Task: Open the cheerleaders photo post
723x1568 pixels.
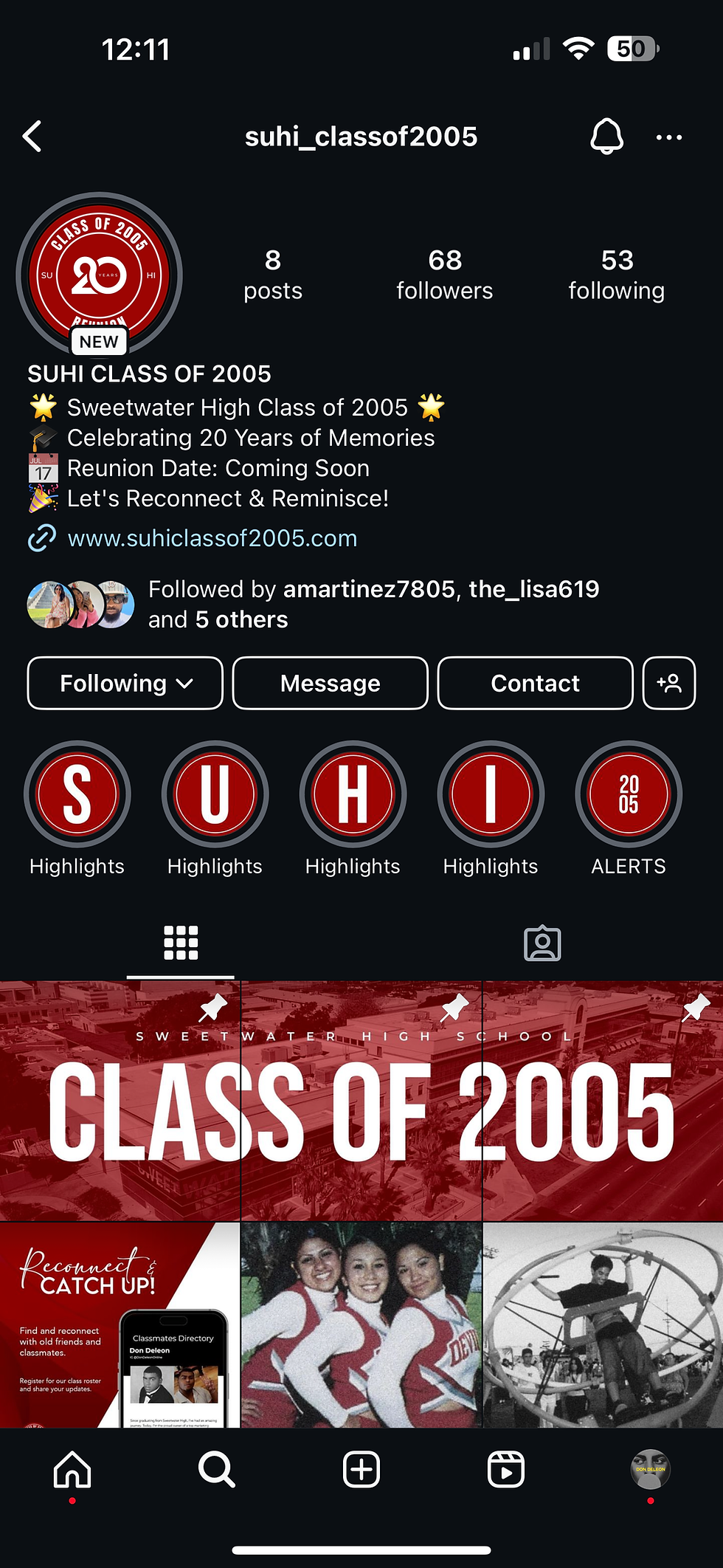Action: [x=361, y=1325]
